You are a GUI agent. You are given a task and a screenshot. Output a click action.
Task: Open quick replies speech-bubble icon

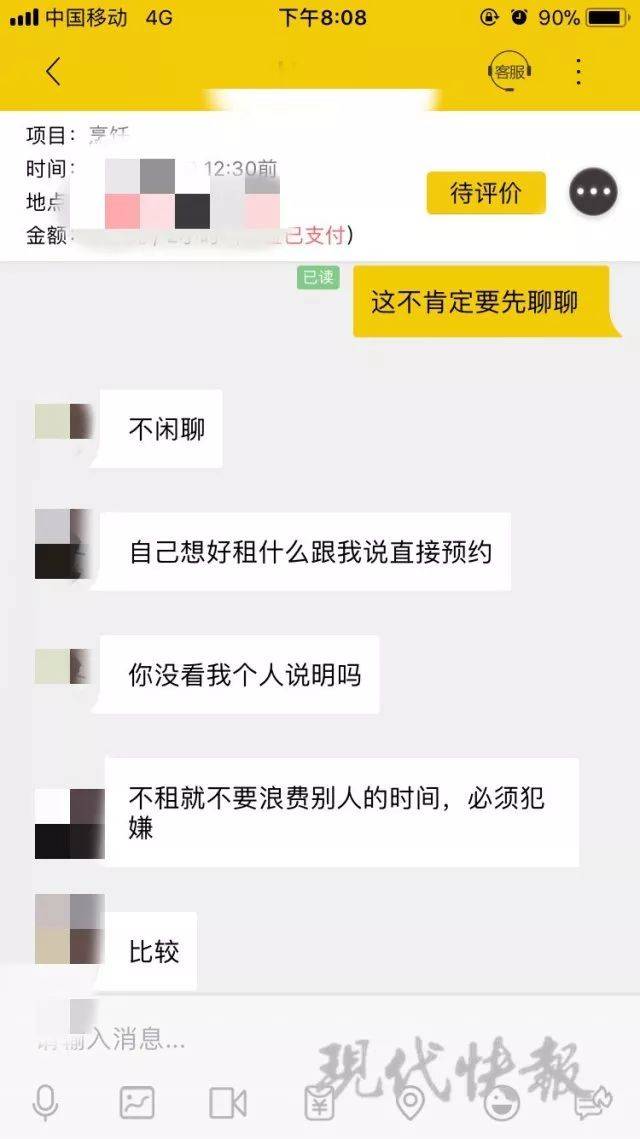pyautogui.click(x=593, y=1103)
